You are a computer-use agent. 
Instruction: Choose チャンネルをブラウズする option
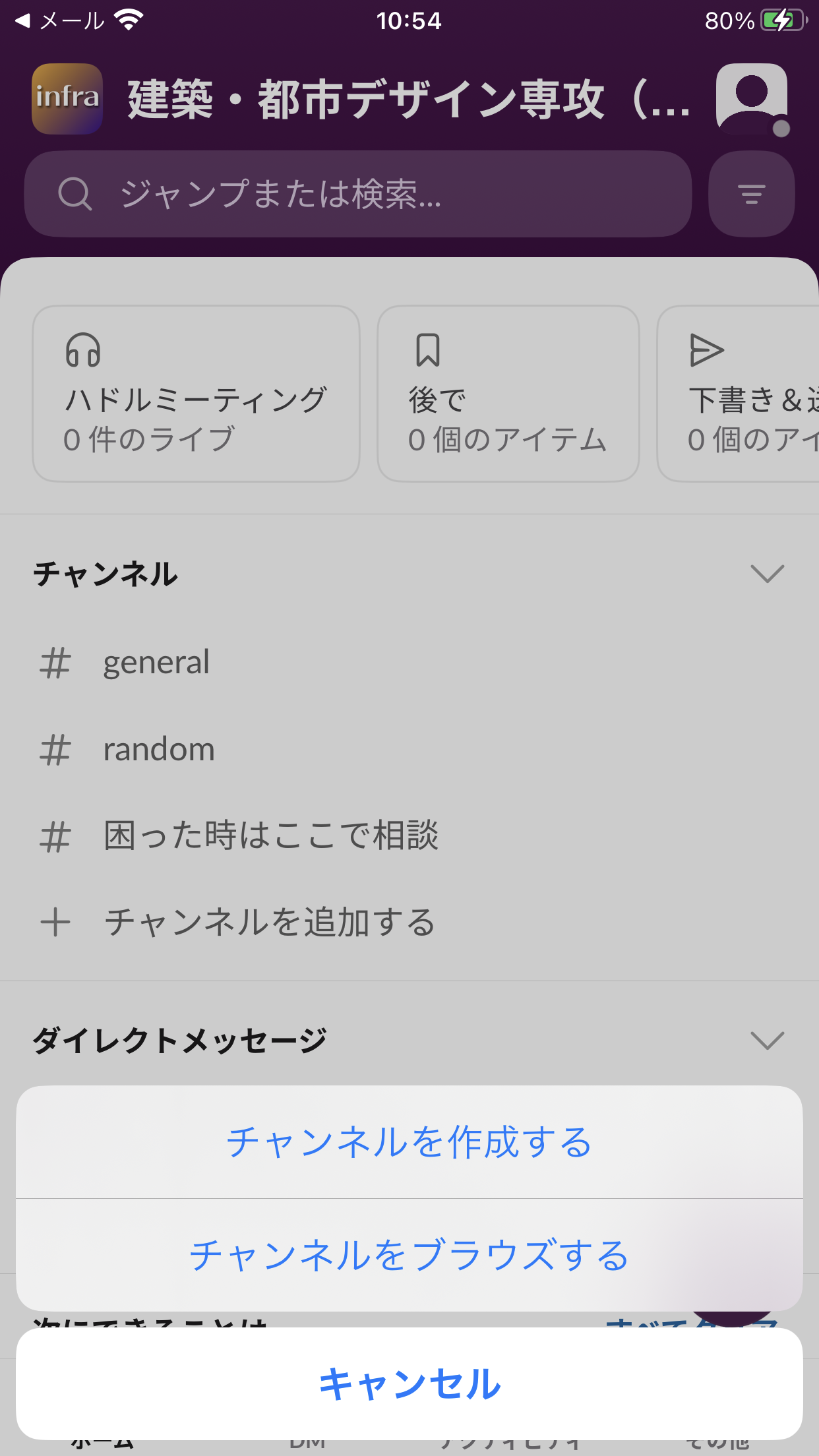[409, 1255]
